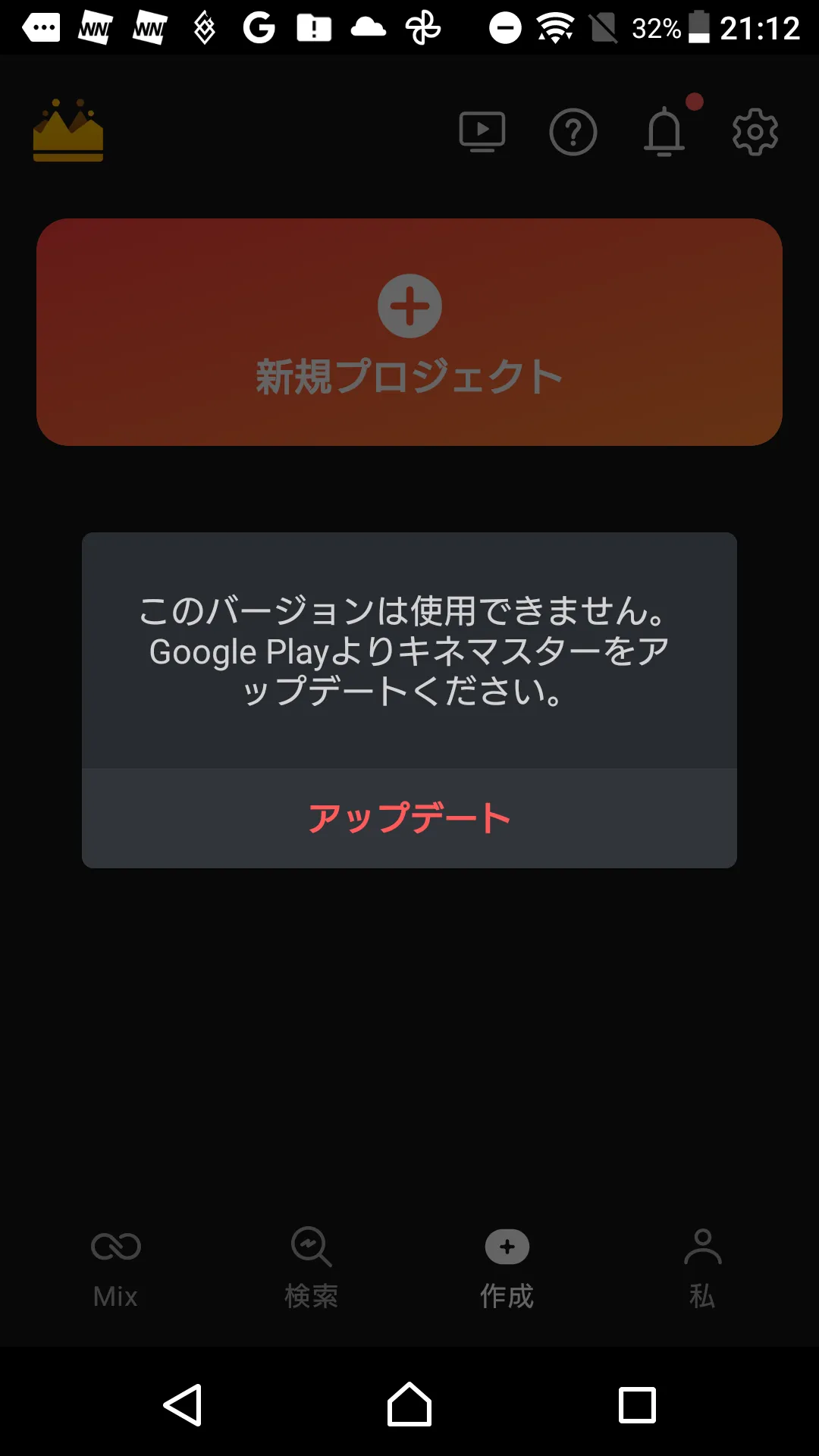Tap the system back button
The height and width of the screenshot is (1456, 819).
(x=183, y=1404)
